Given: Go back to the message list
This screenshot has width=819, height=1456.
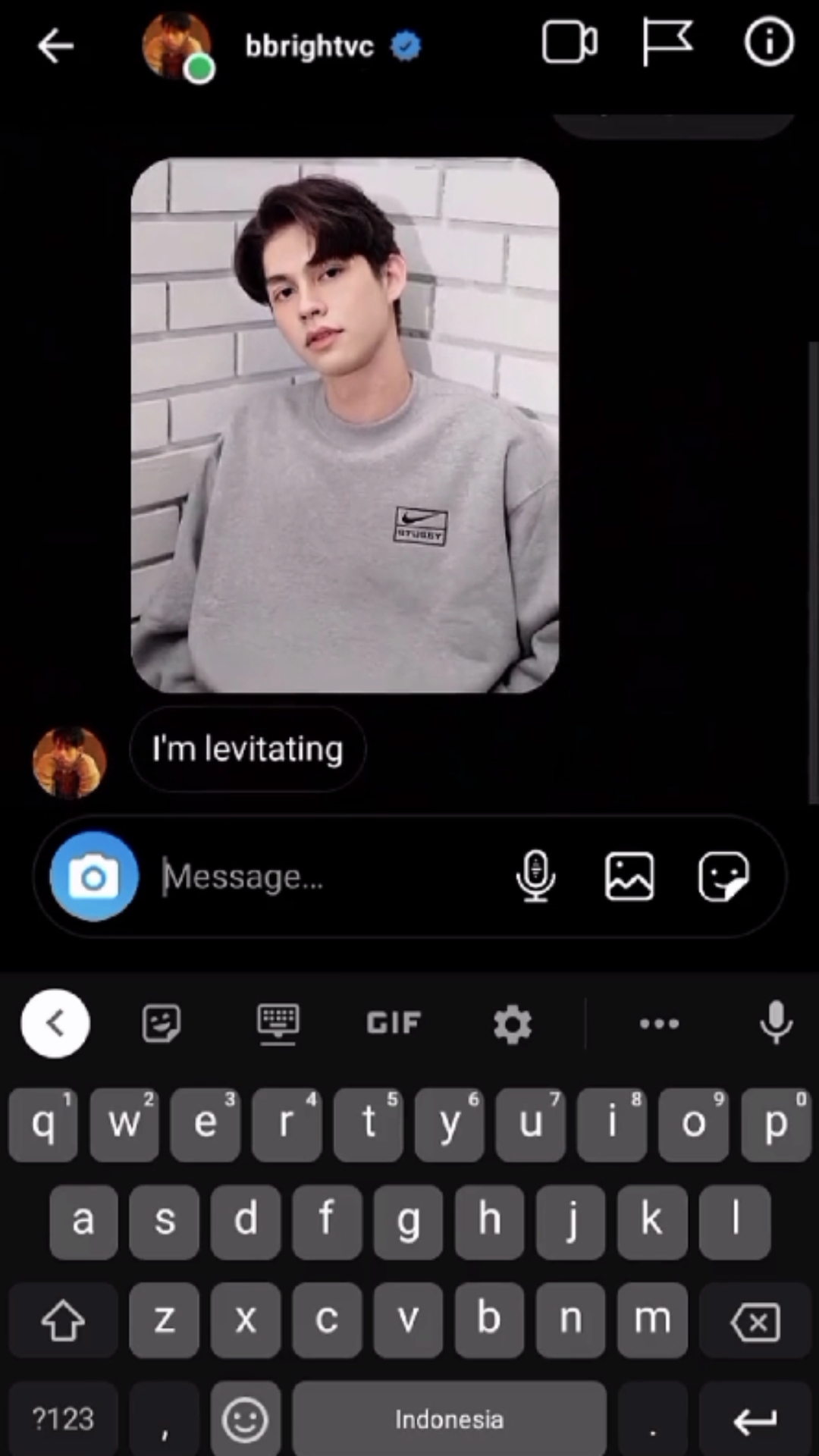Looking at the screenshot, I should (55, 46).
